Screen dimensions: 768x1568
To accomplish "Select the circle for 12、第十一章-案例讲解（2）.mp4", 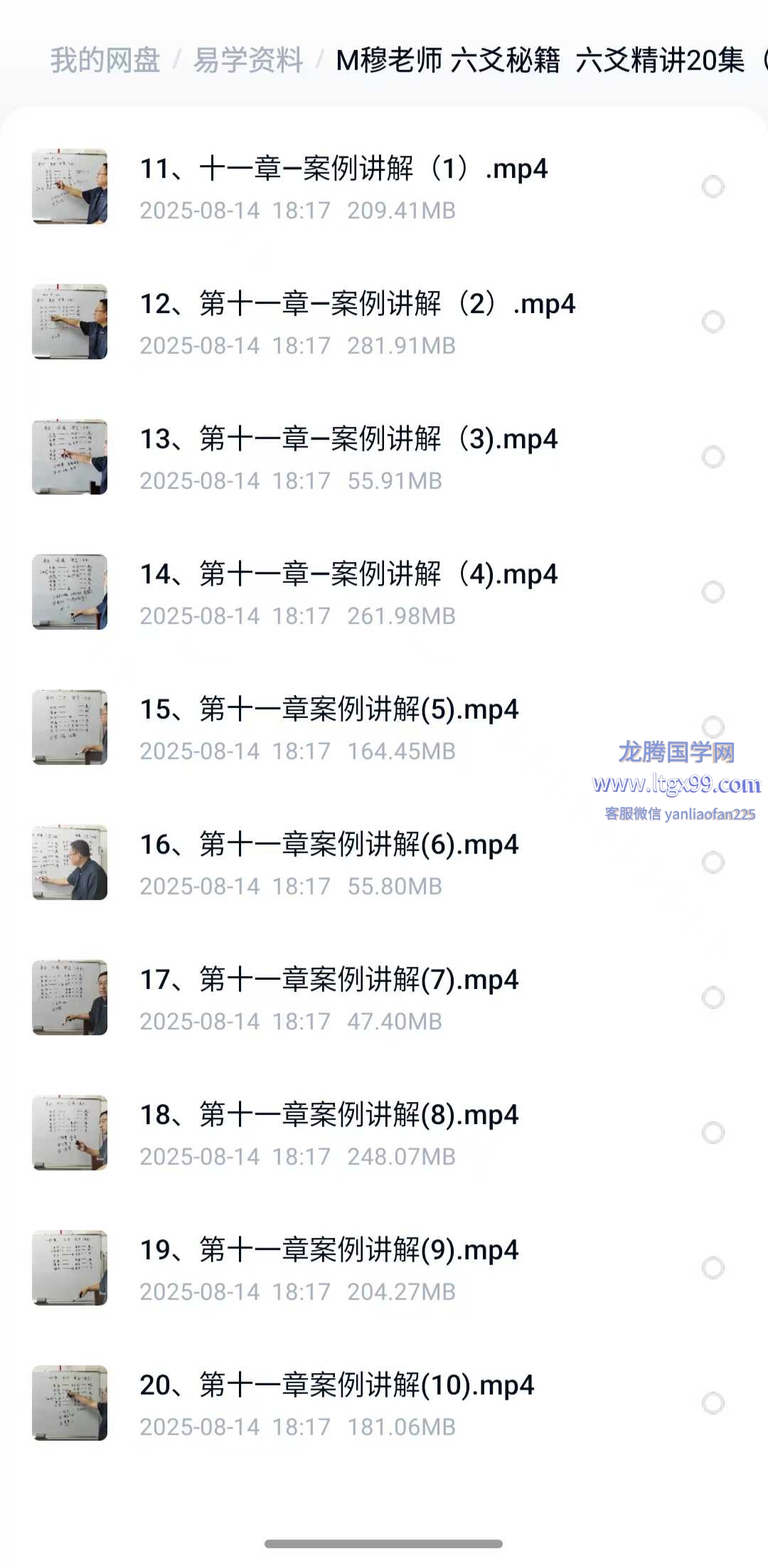I will [713, 322].
